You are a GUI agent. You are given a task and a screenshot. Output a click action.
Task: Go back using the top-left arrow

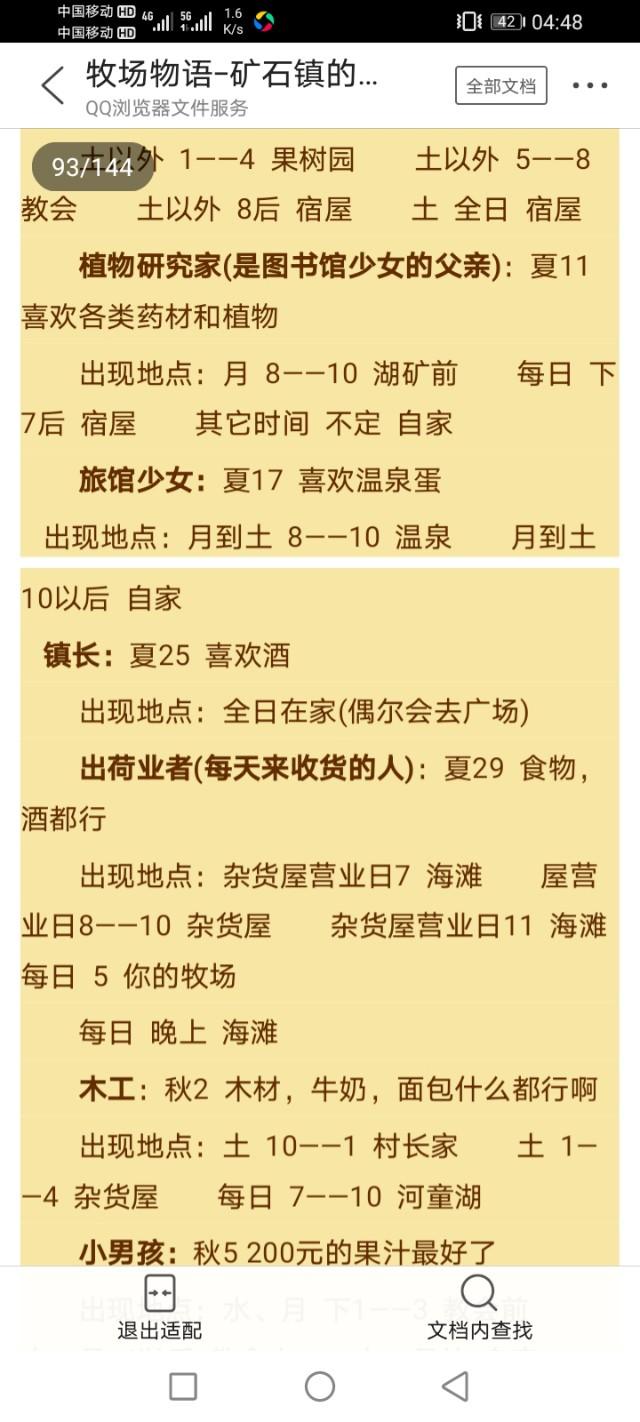[52, 86]
